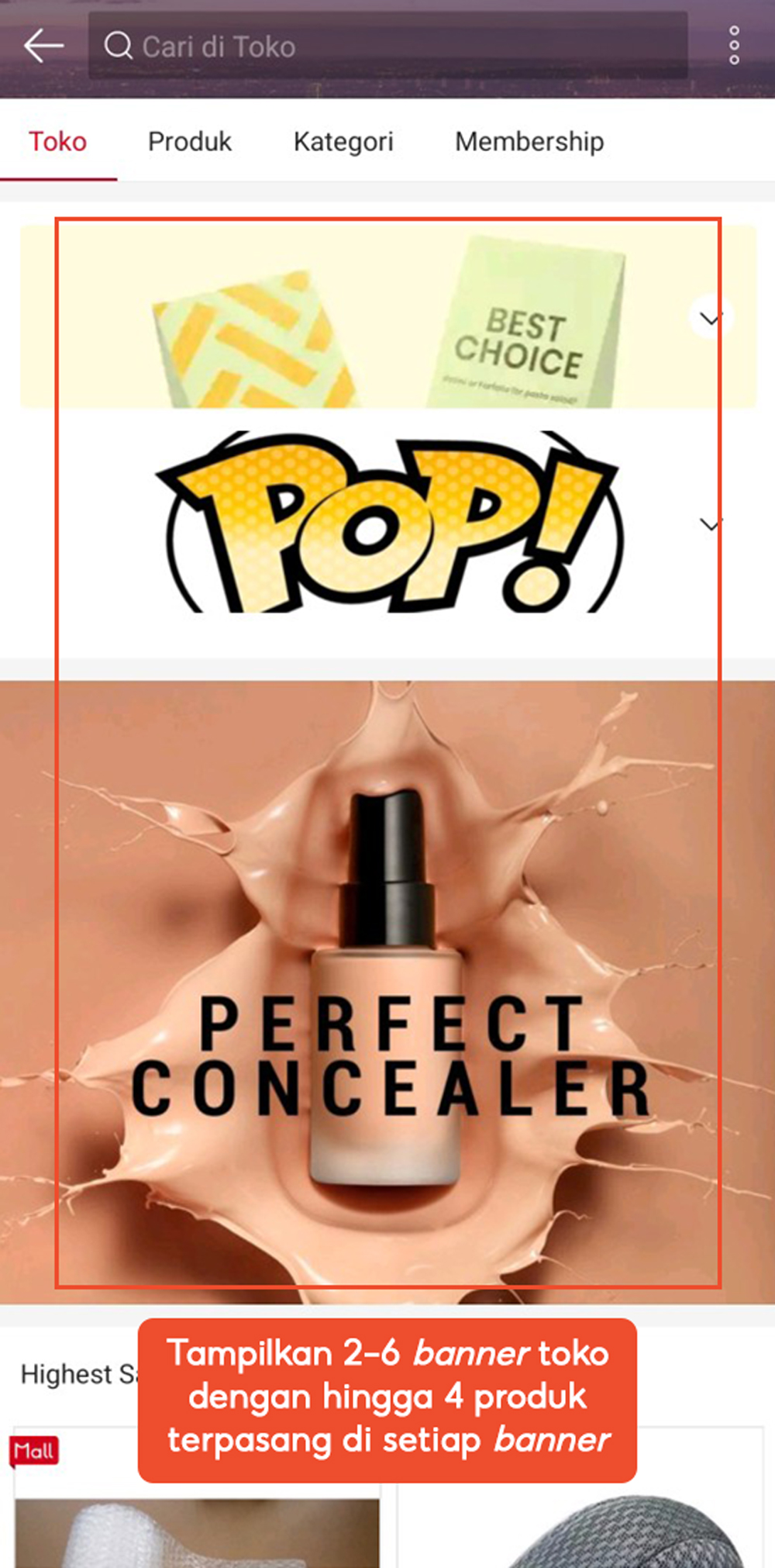Switch to the Produk tab
Image resolution: width=775 pixels, height=1568 pixels.
pyautogui.click(x=190, y=142)
